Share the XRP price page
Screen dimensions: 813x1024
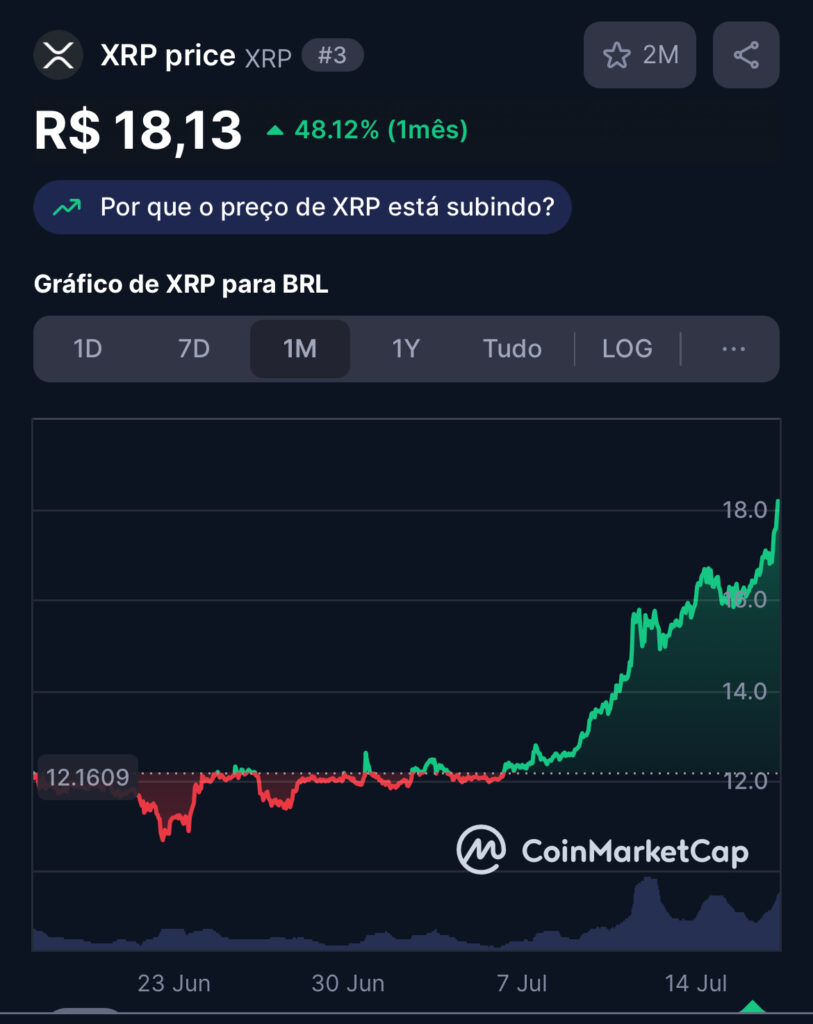coord(746,55)
